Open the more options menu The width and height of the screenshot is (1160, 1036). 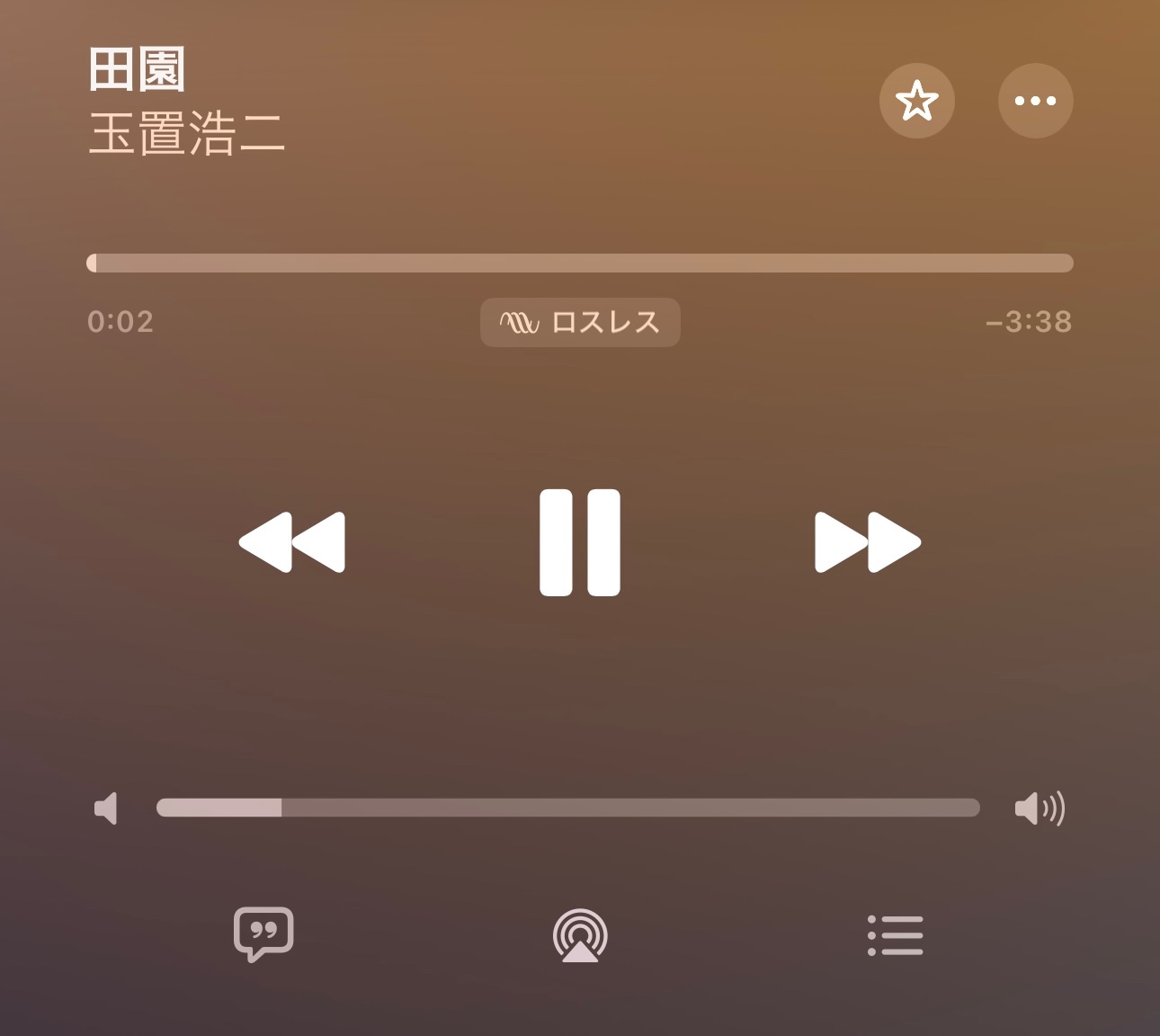point(1035,101)
